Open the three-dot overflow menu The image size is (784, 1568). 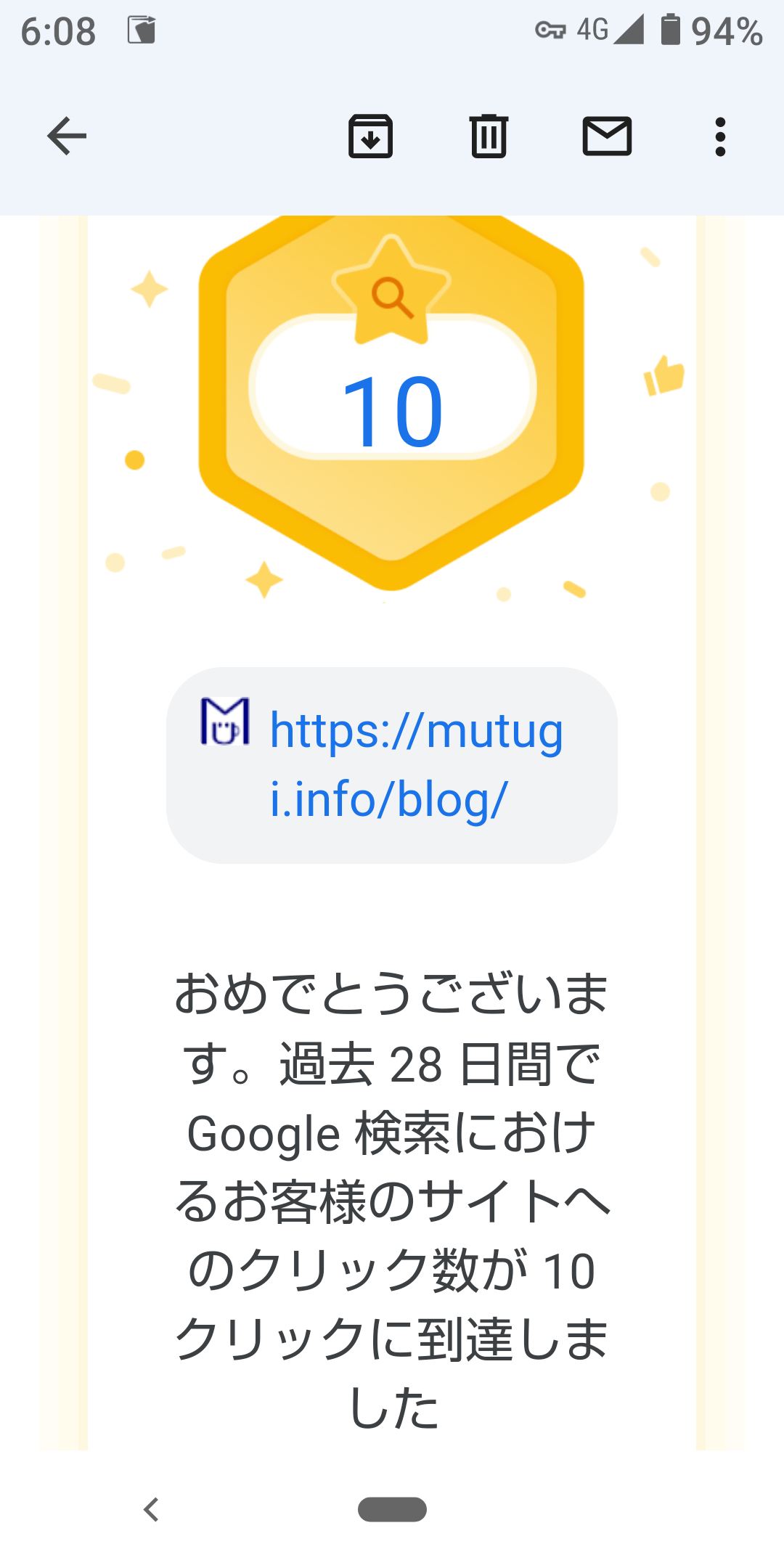tap(720, 136)
